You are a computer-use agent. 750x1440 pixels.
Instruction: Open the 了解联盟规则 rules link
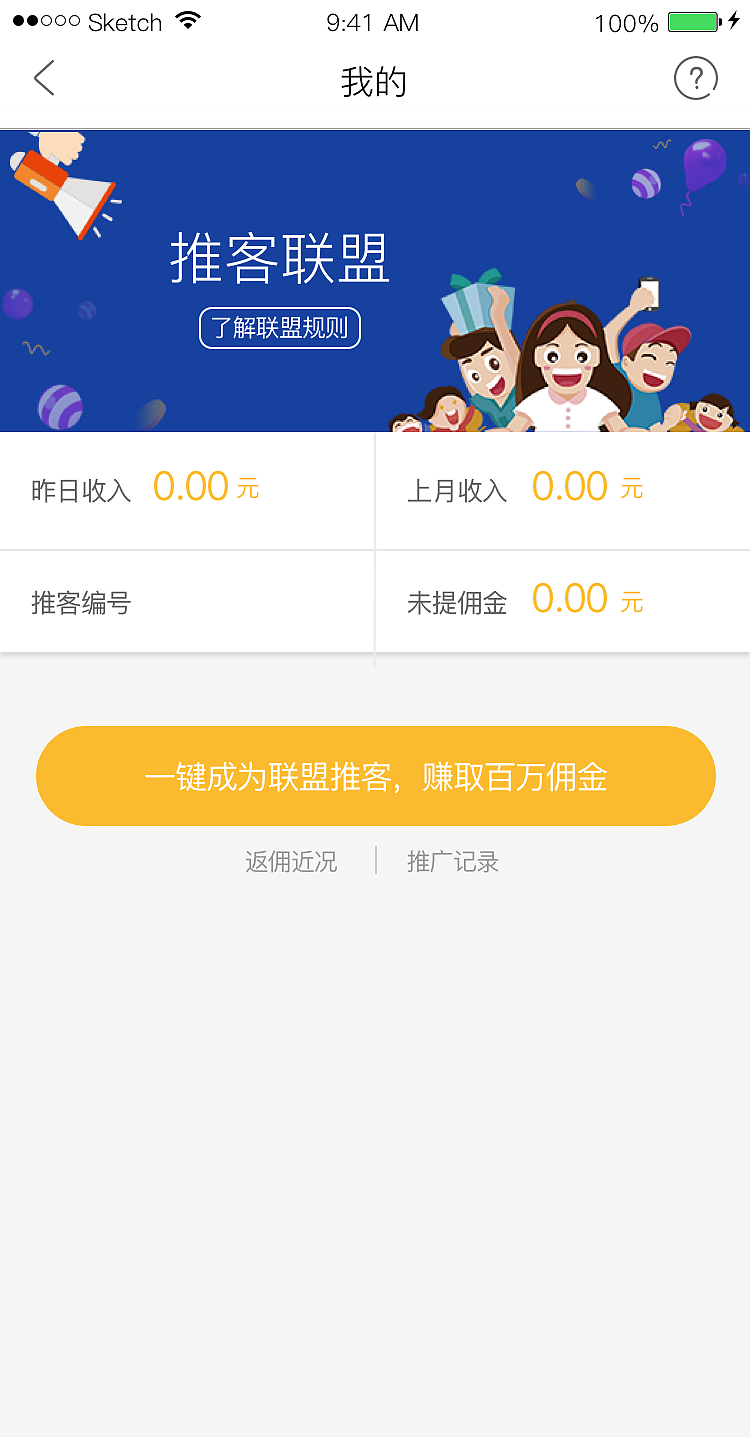coord(279,327)
